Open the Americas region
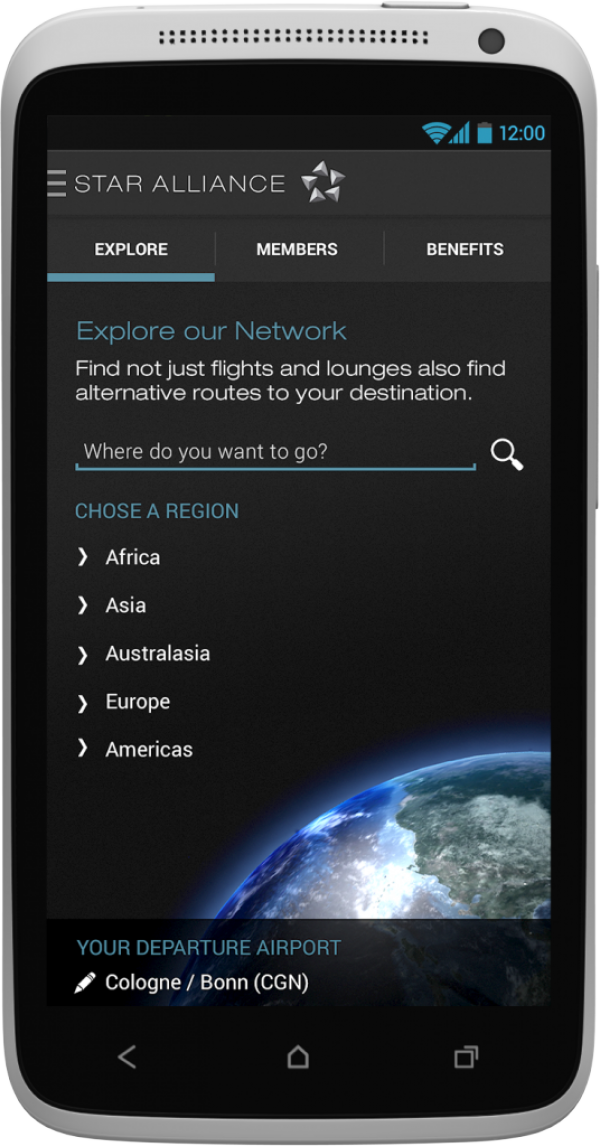This screenshot has width=600, height=1146. click(148, 749)
